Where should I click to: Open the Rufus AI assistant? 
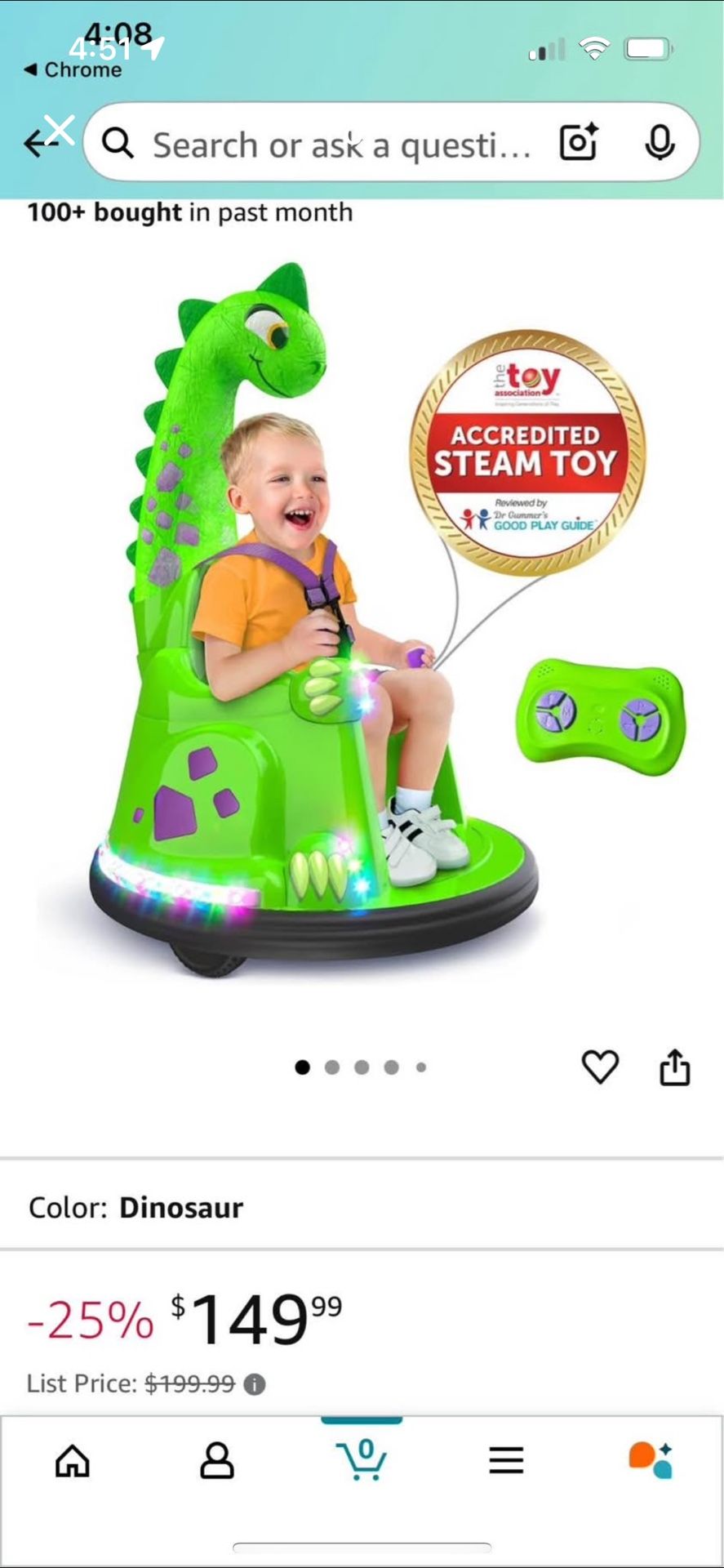[x=651, y=1460]
